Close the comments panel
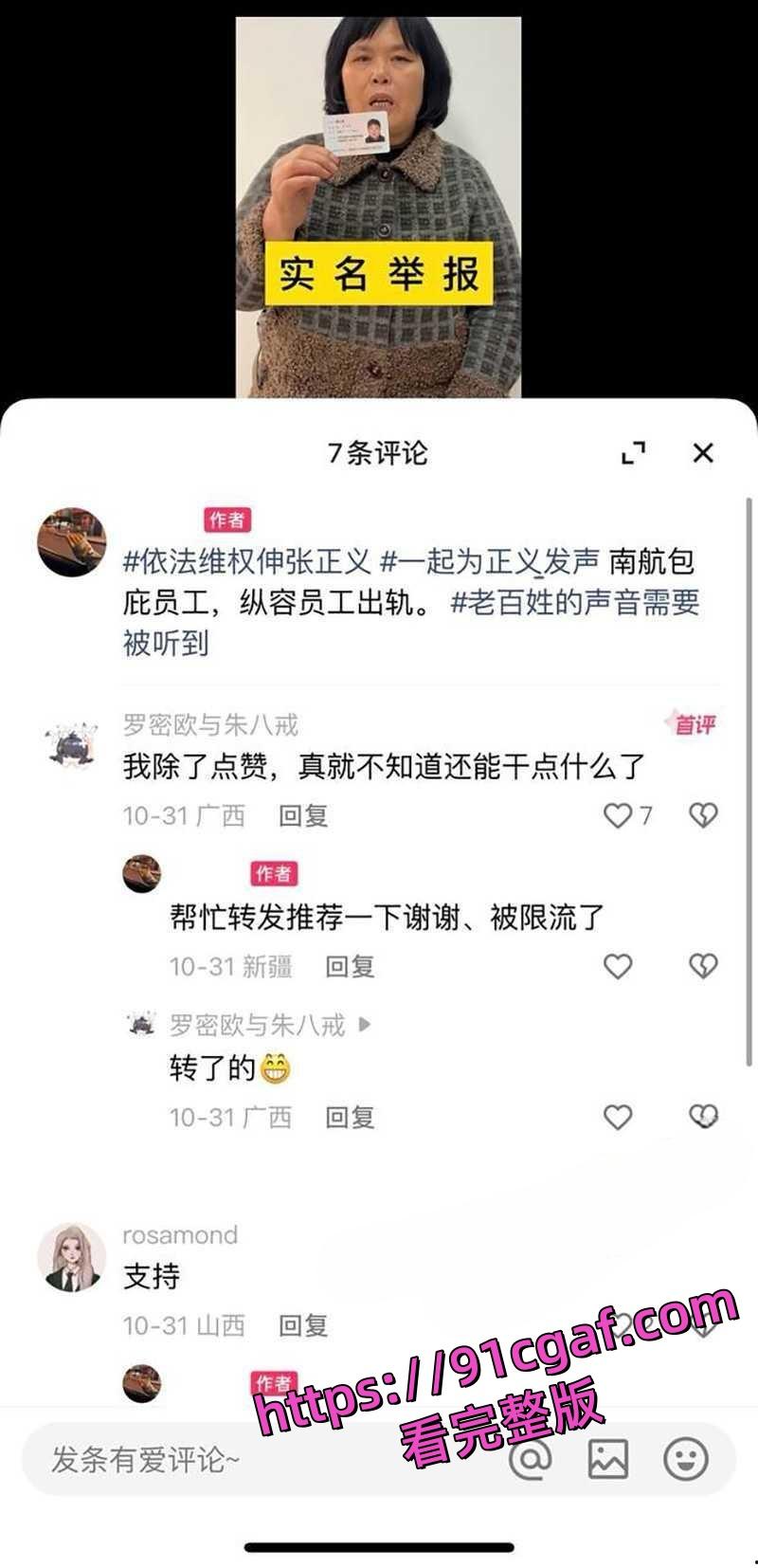 [703, 453]
